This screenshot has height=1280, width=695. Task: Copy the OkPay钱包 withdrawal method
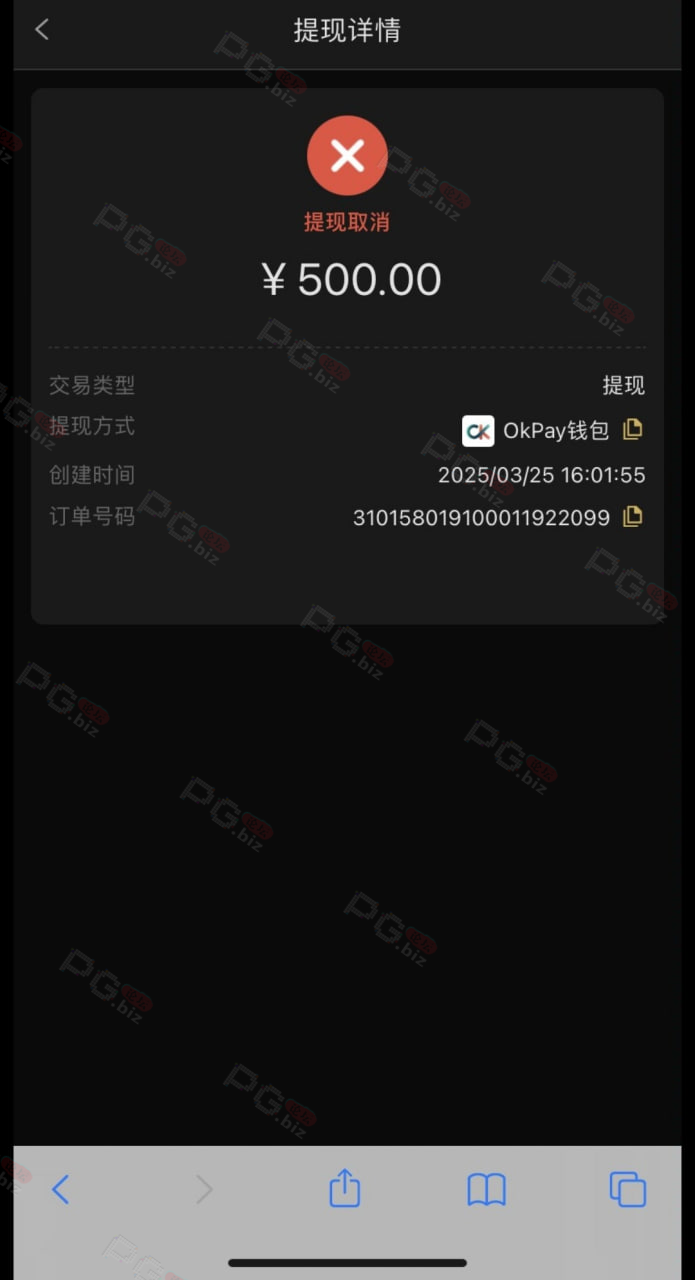point(632,429)
